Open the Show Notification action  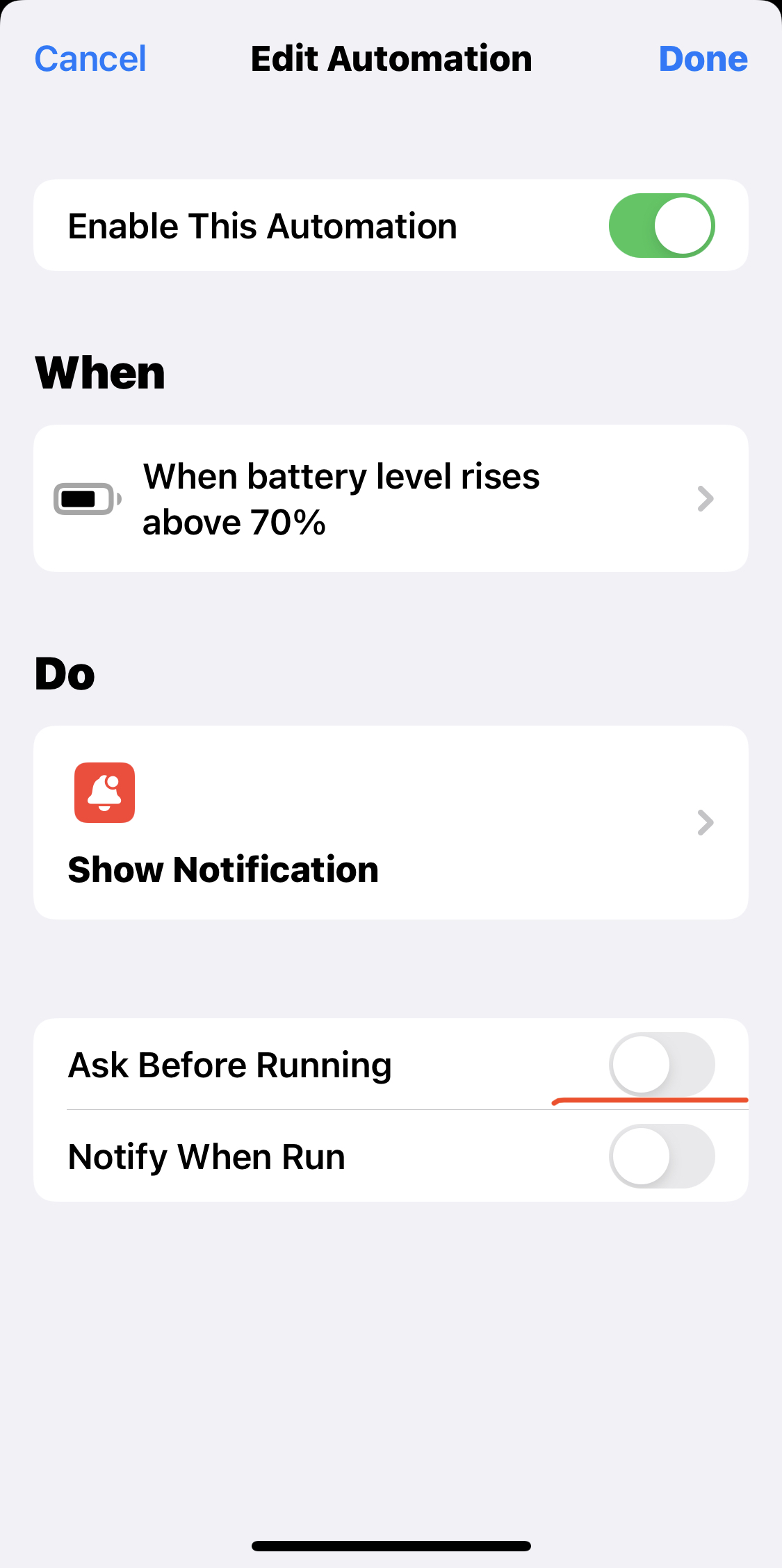[391, 823]
